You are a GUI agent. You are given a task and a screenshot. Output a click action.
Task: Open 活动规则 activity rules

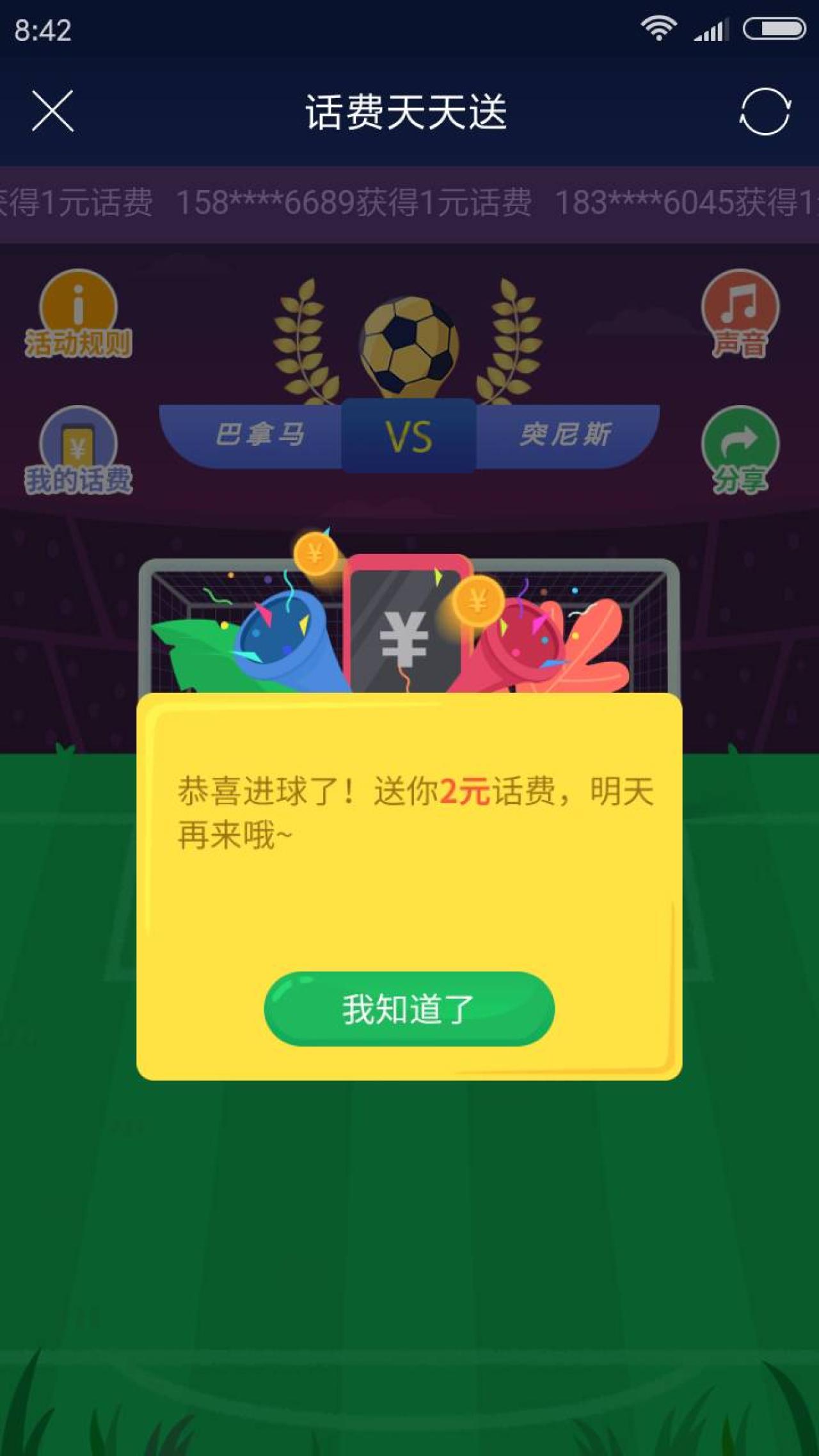click(x=78, y=314)
